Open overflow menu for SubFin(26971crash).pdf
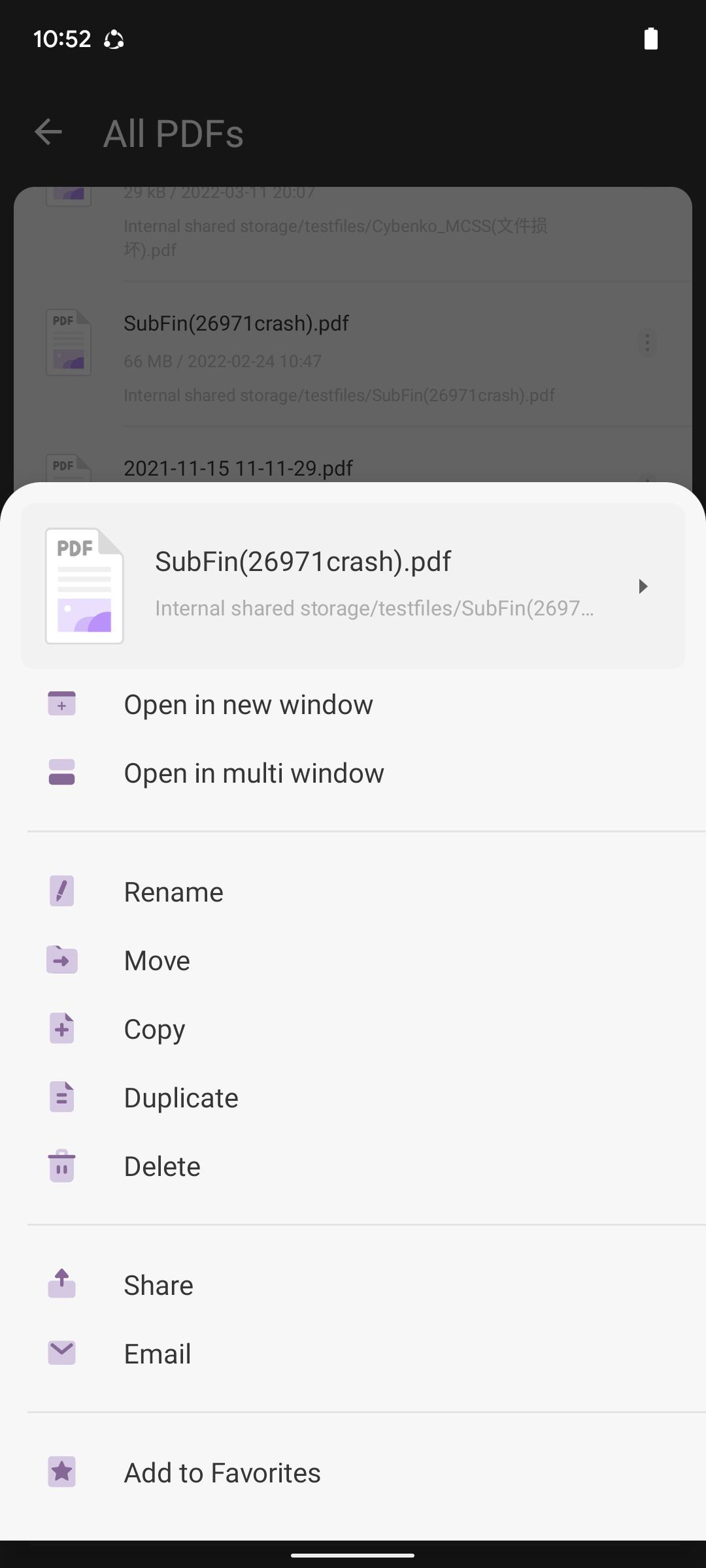706x1568 pixels. [x=647, y=342]
